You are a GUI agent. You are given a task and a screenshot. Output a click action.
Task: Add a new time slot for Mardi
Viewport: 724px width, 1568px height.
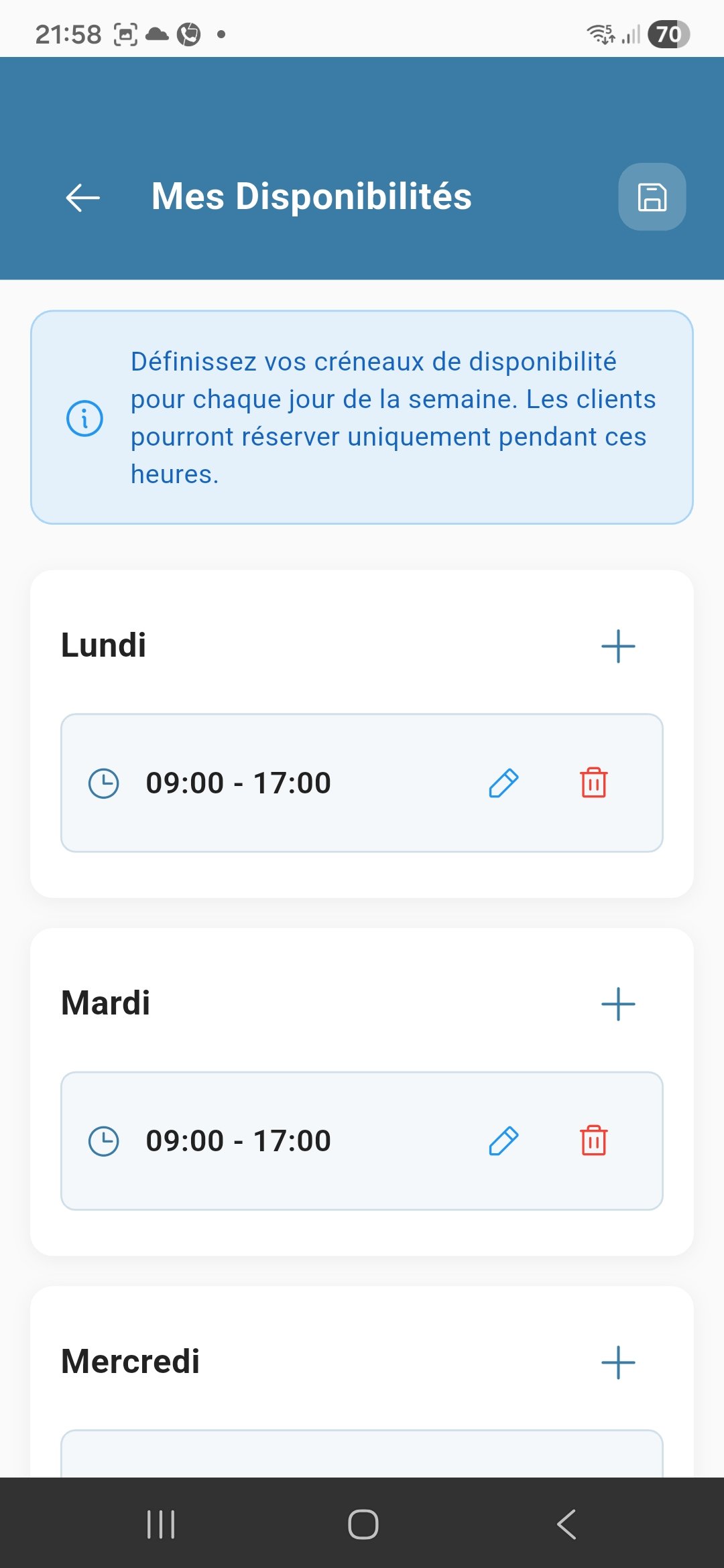point(618,1003)
